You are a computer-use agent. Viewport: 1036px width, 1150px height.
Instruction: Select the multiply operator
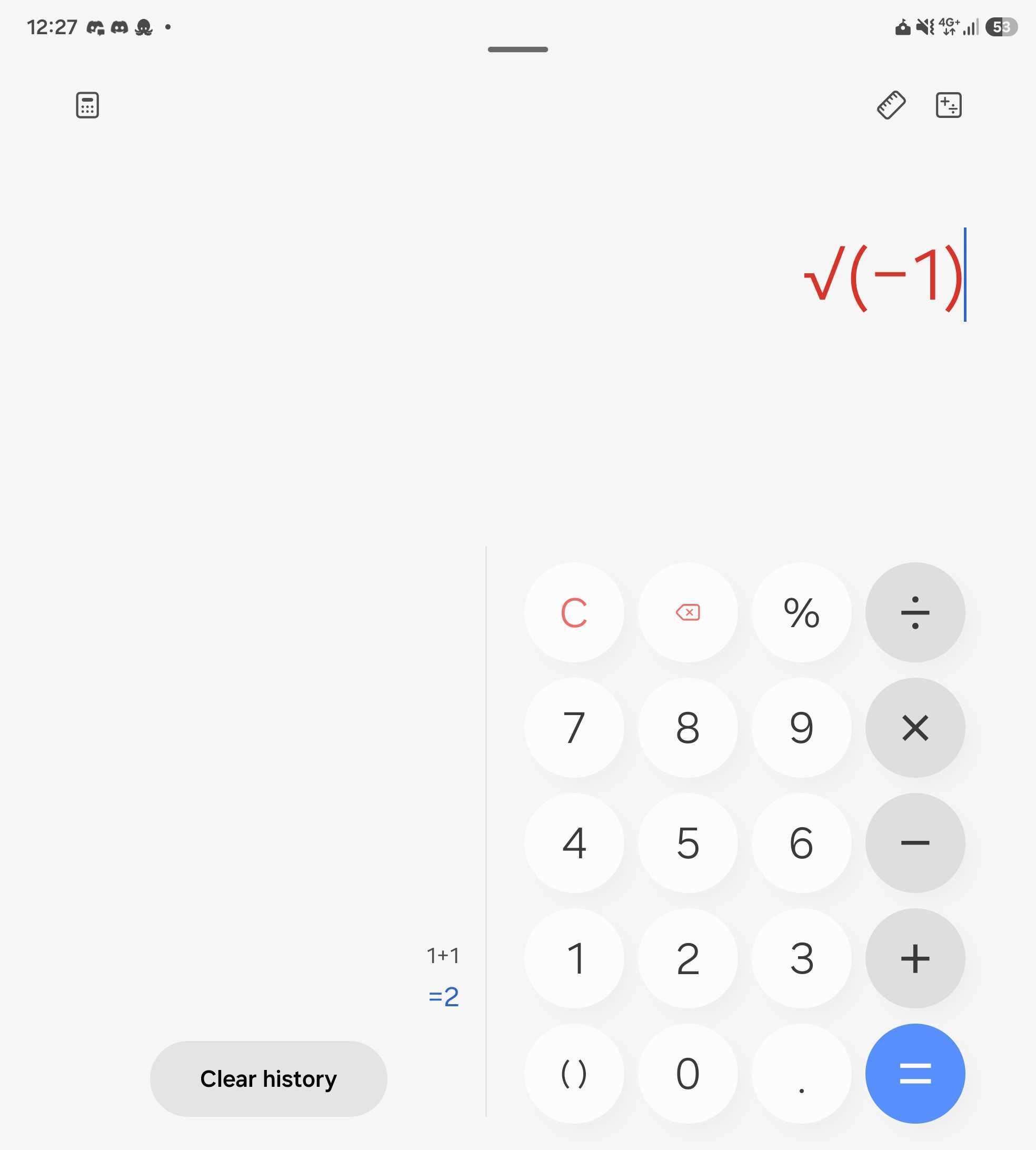point(915,728)
